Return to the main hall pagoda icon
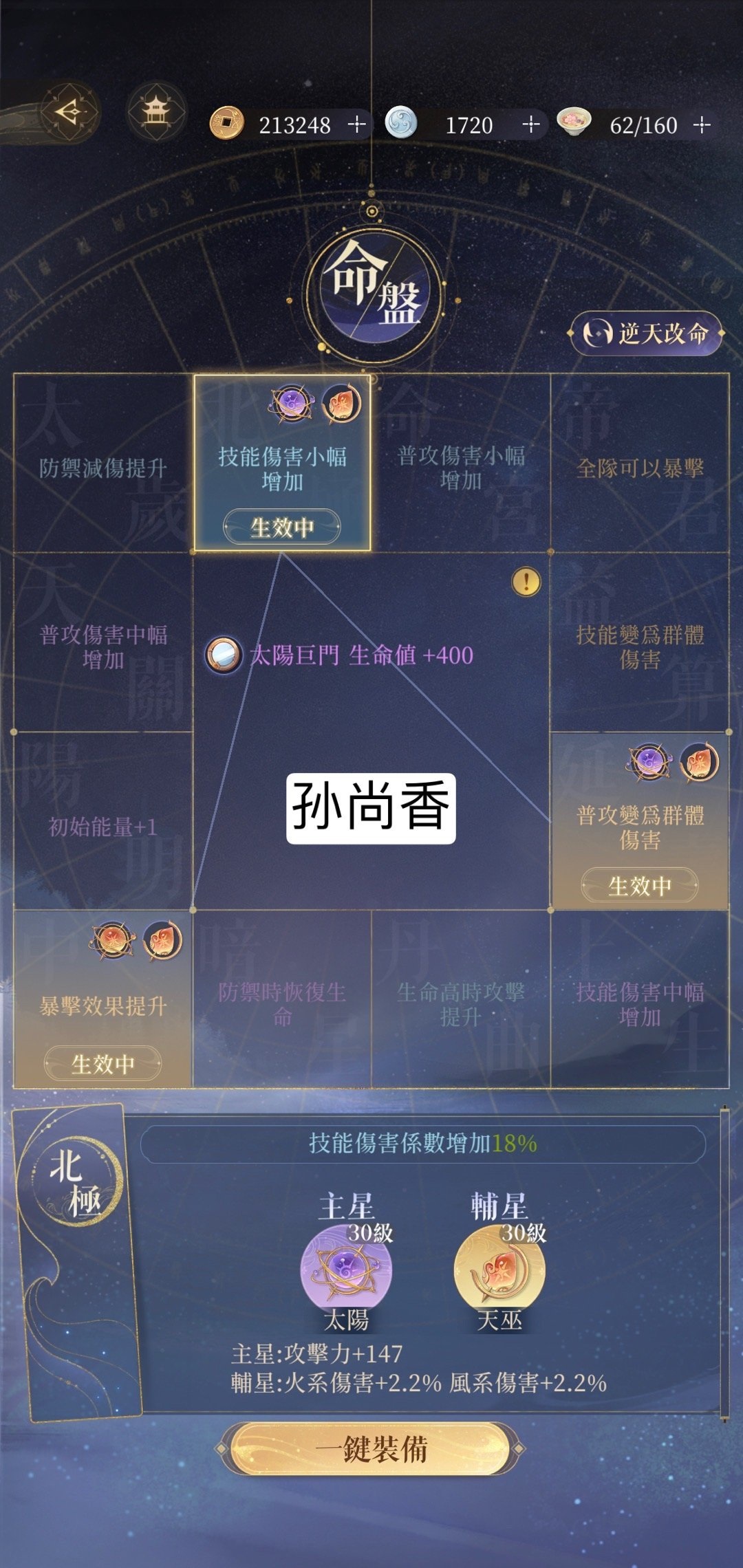This screenshot has width=743, height=1568. tap(156, 111)
